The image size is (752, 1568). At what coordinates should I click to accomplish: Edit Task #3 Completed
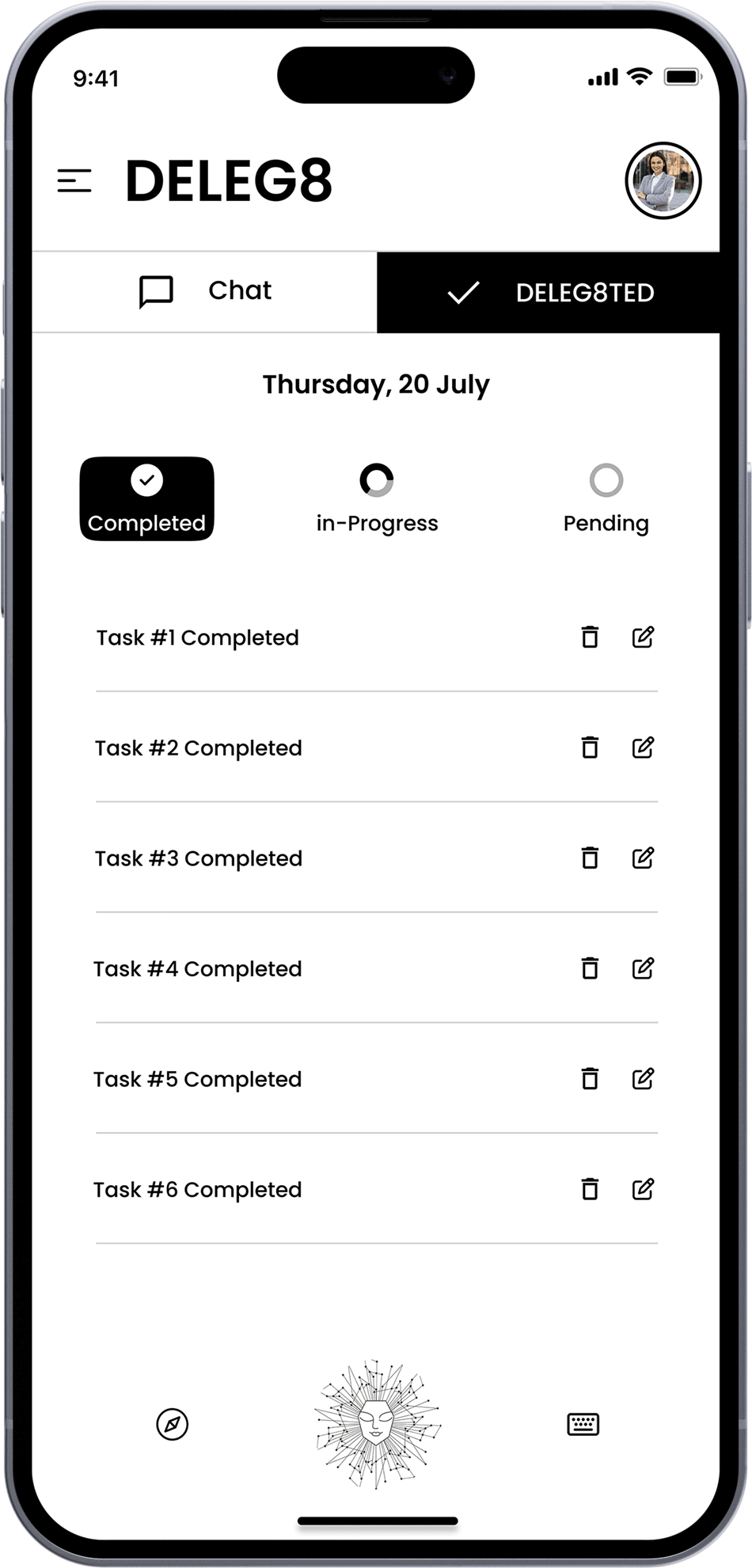pyautogui.click(x=643, y=858)
